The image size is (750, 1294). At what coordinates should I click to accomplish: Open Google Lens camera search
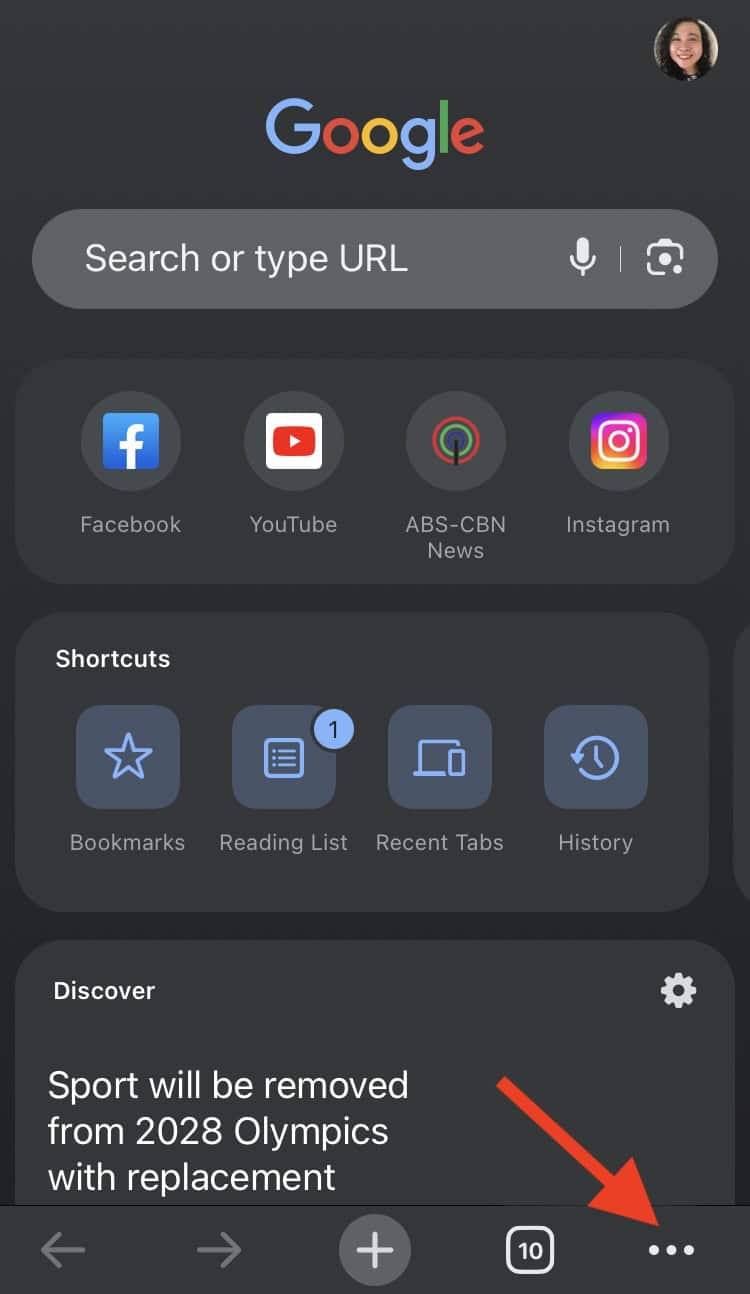(x=665, y=259)
